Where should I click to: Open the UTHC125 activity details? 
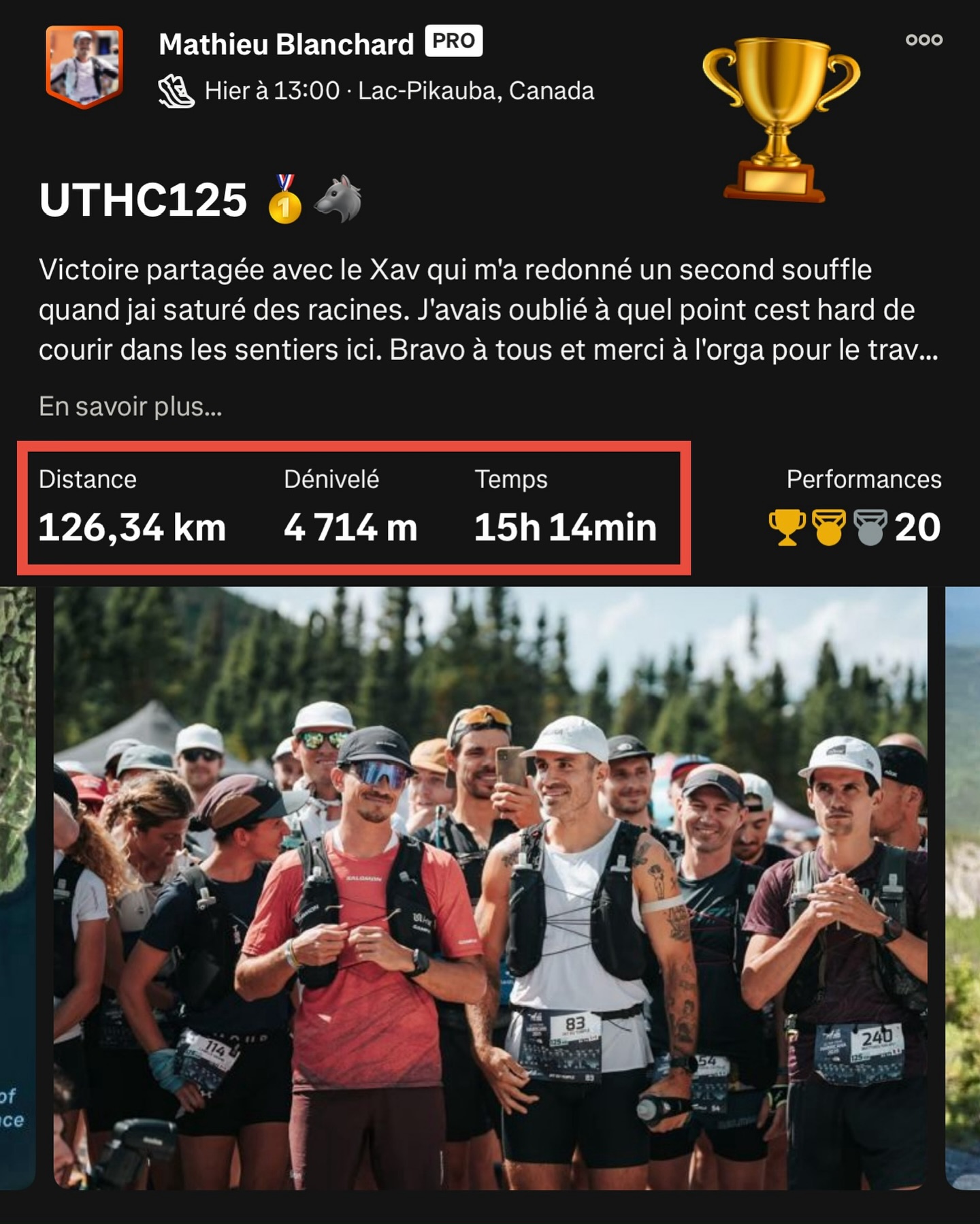coord(143,200)
